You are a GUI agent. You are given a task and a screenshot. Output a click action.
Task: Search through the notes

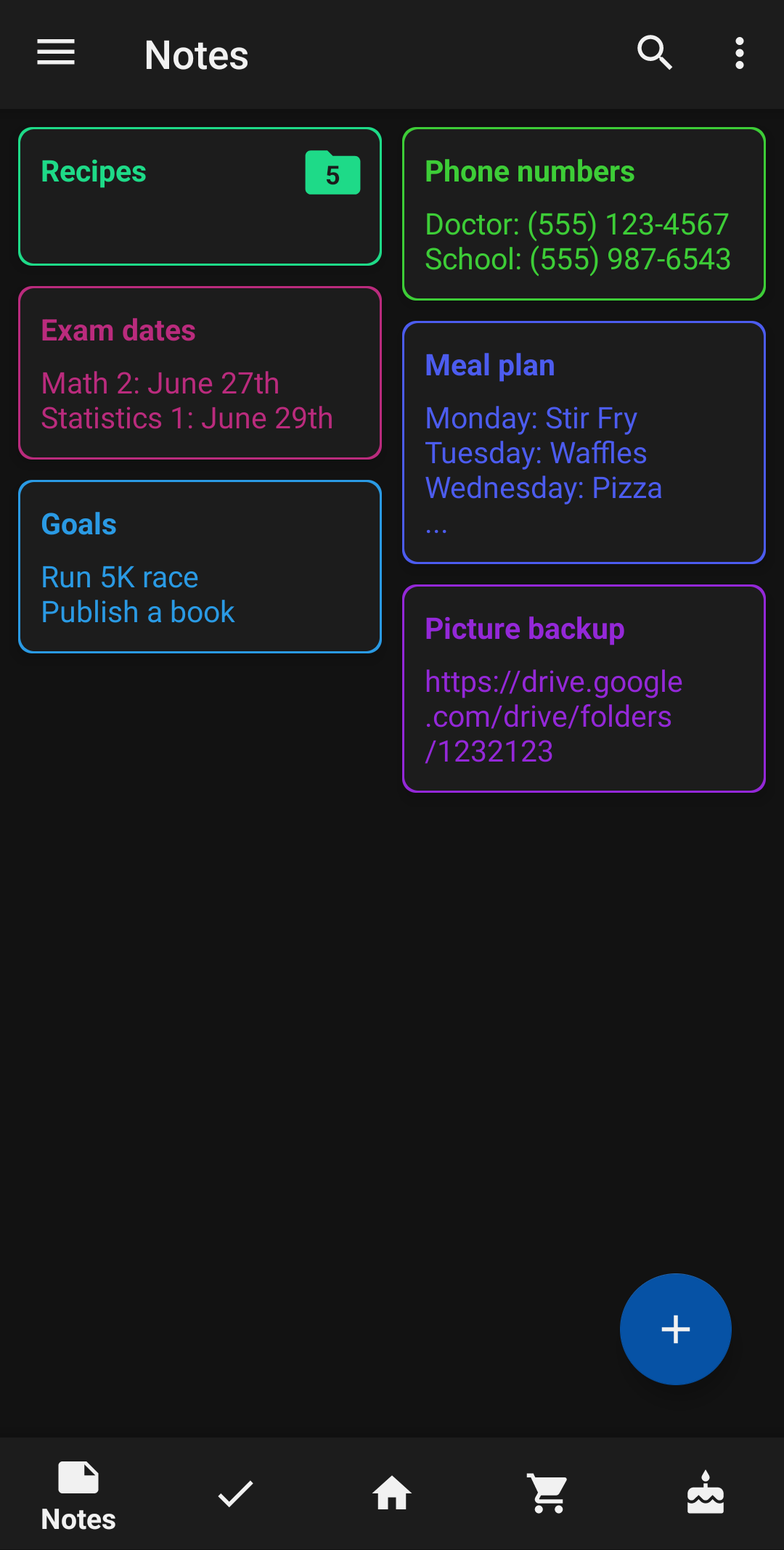pos(654,53)
